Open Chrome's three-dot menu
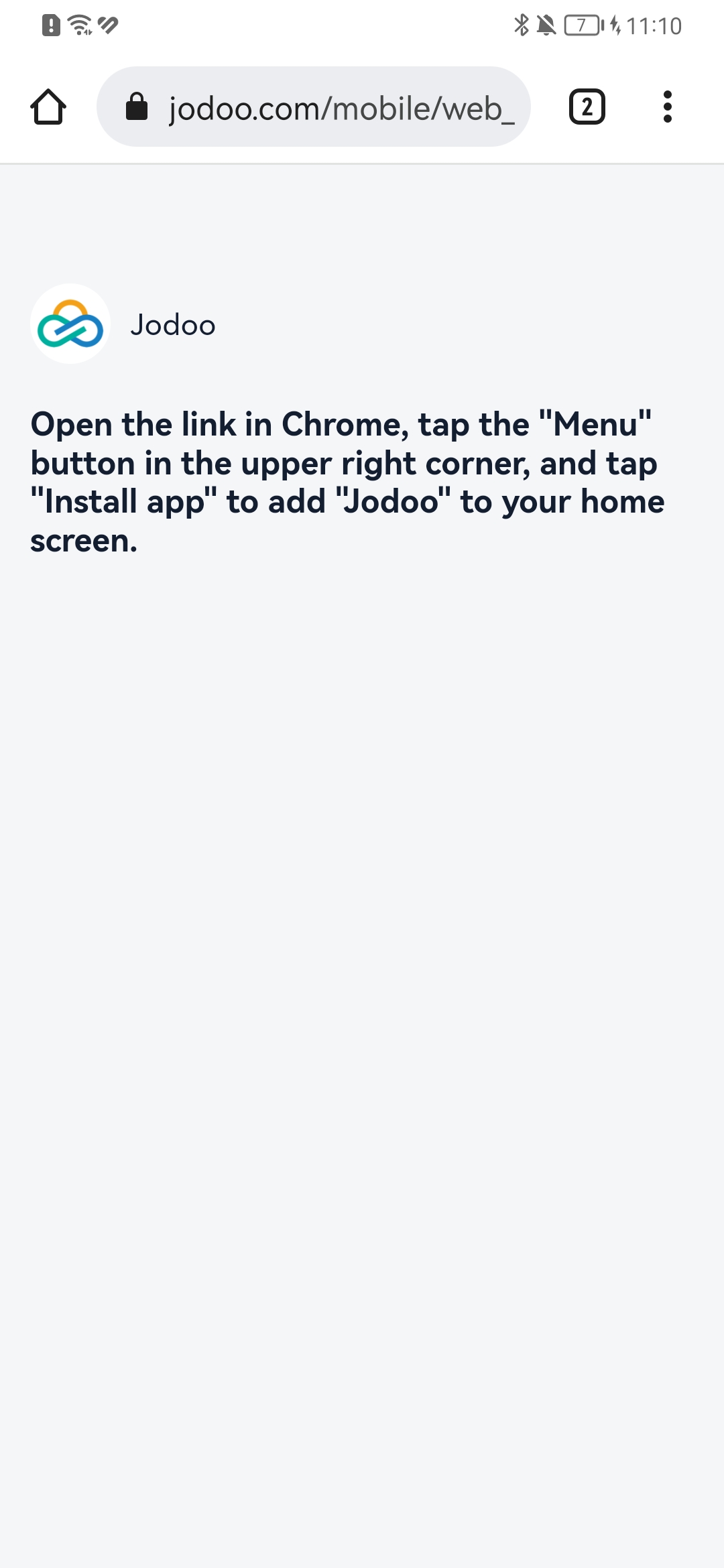This screenshot has height=1568, width=724. point(667,107)
